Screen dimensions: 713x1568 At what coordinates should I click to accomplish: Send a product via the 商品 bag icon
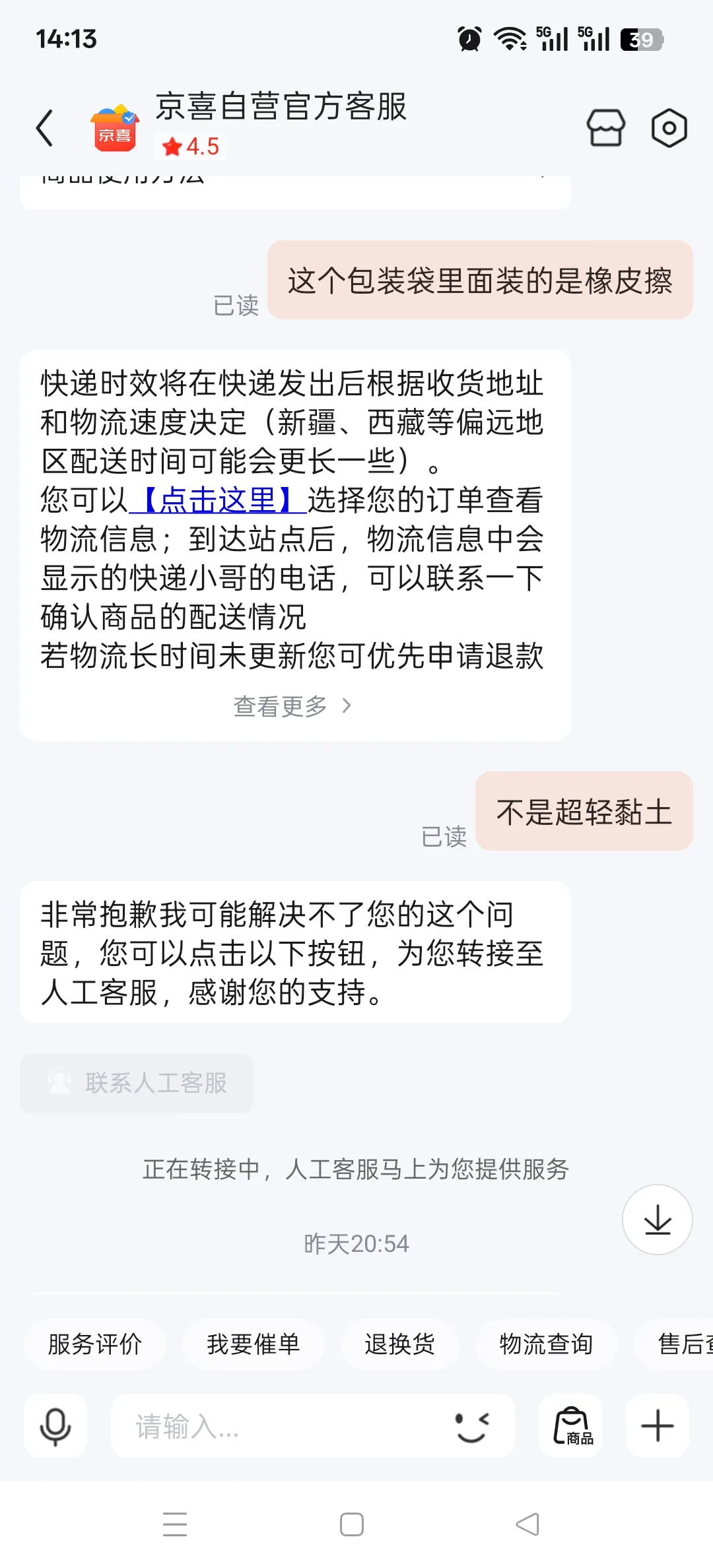pyautogui.click(x=571, y=1425)
